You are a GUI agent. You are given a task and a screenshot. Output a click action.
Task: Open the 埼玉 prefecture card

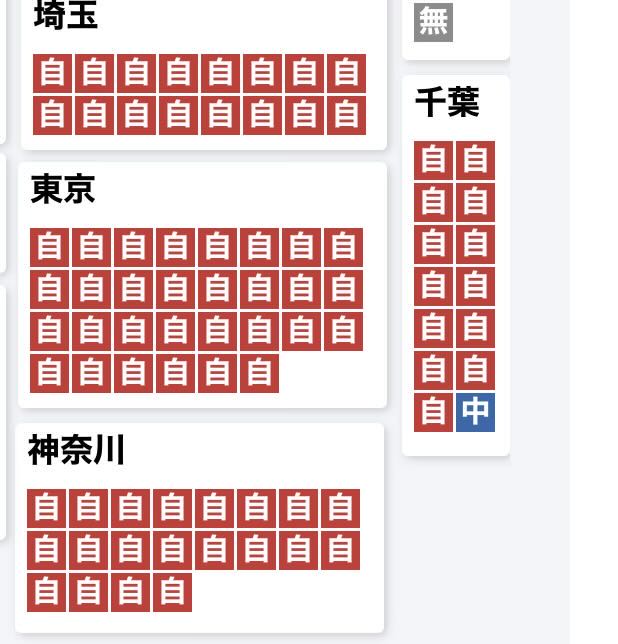click(66, 16)
